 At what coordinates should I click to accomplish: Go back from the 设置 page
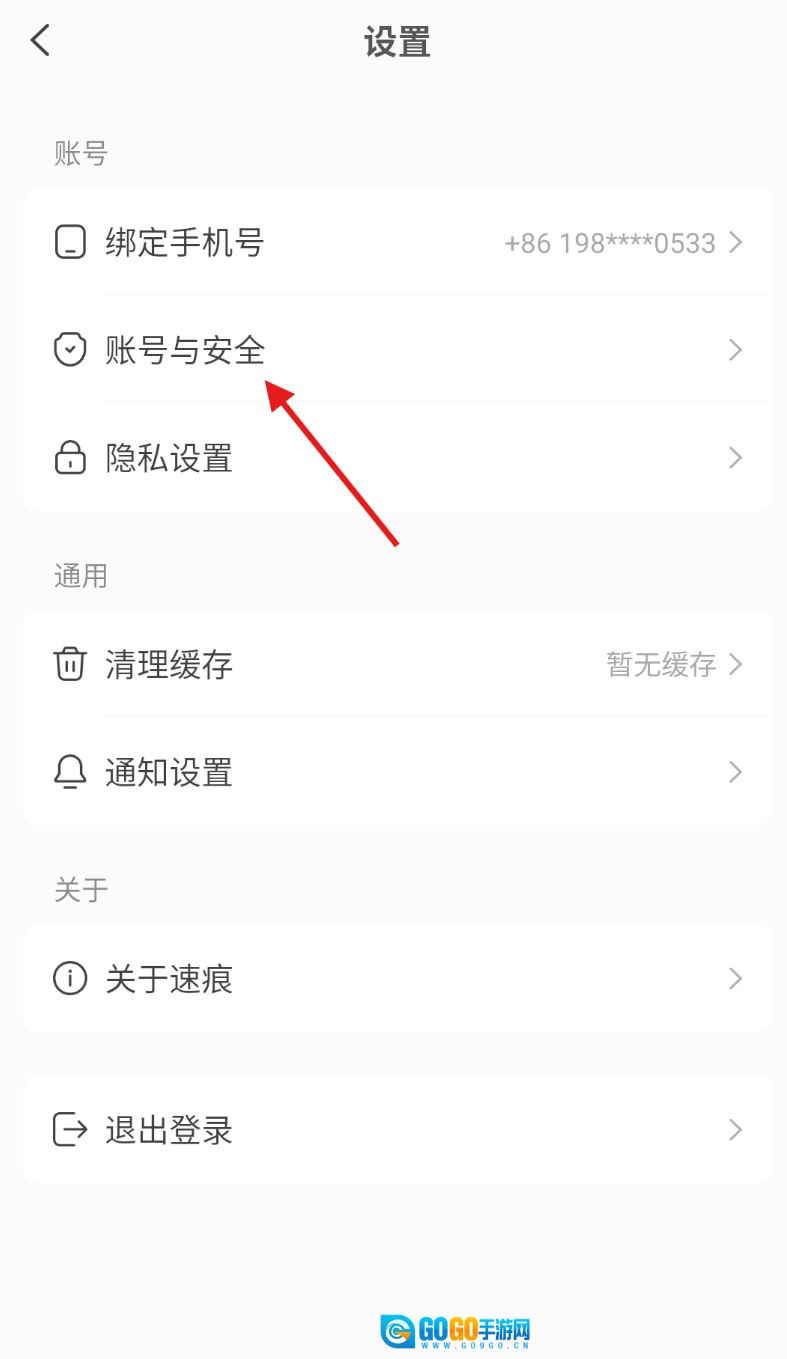click(40, 41)
